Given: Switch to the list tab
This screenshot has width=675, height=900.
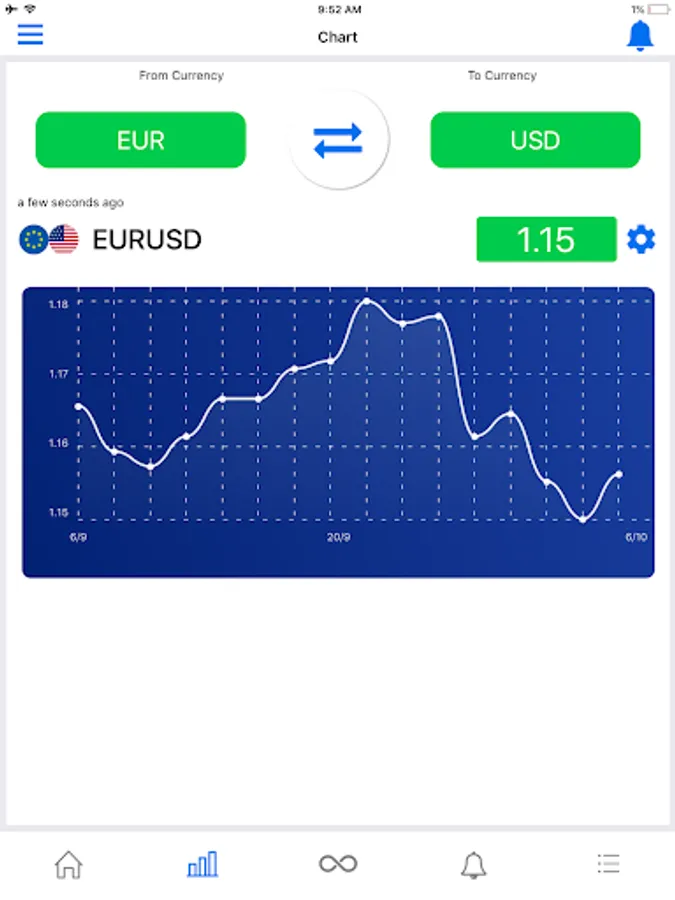Looking at the screenshot, I should (608, 864).
